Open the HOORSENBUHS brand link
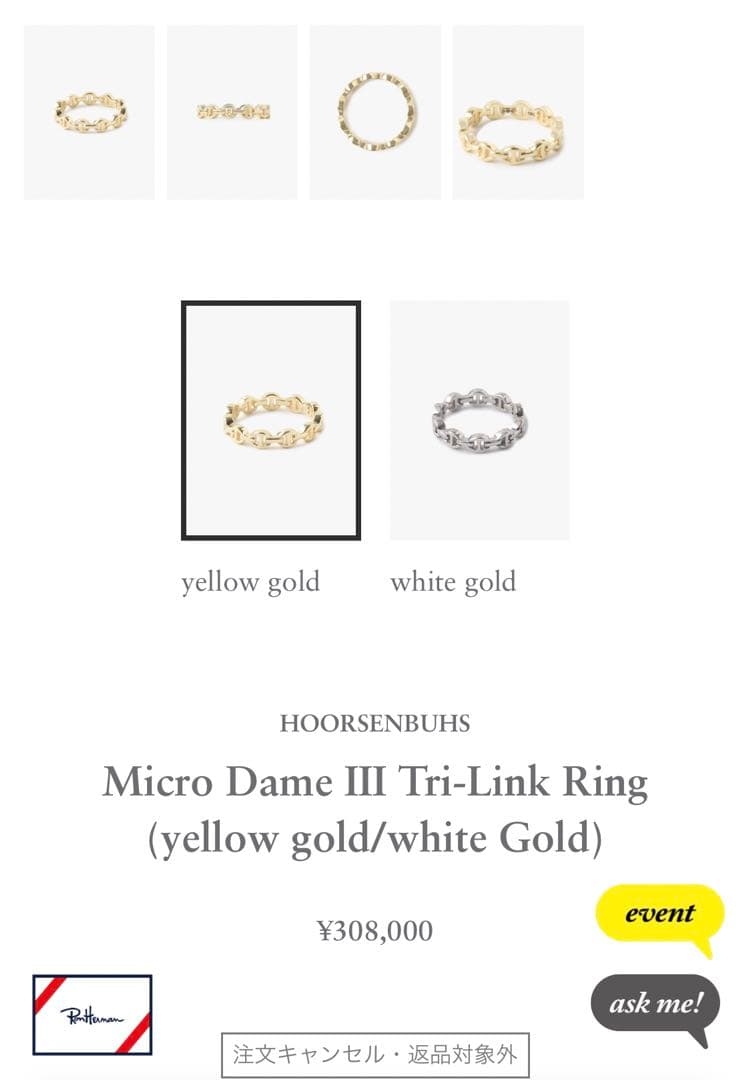The width and height of the screenshot is (751, 1080). click(375, 723)
